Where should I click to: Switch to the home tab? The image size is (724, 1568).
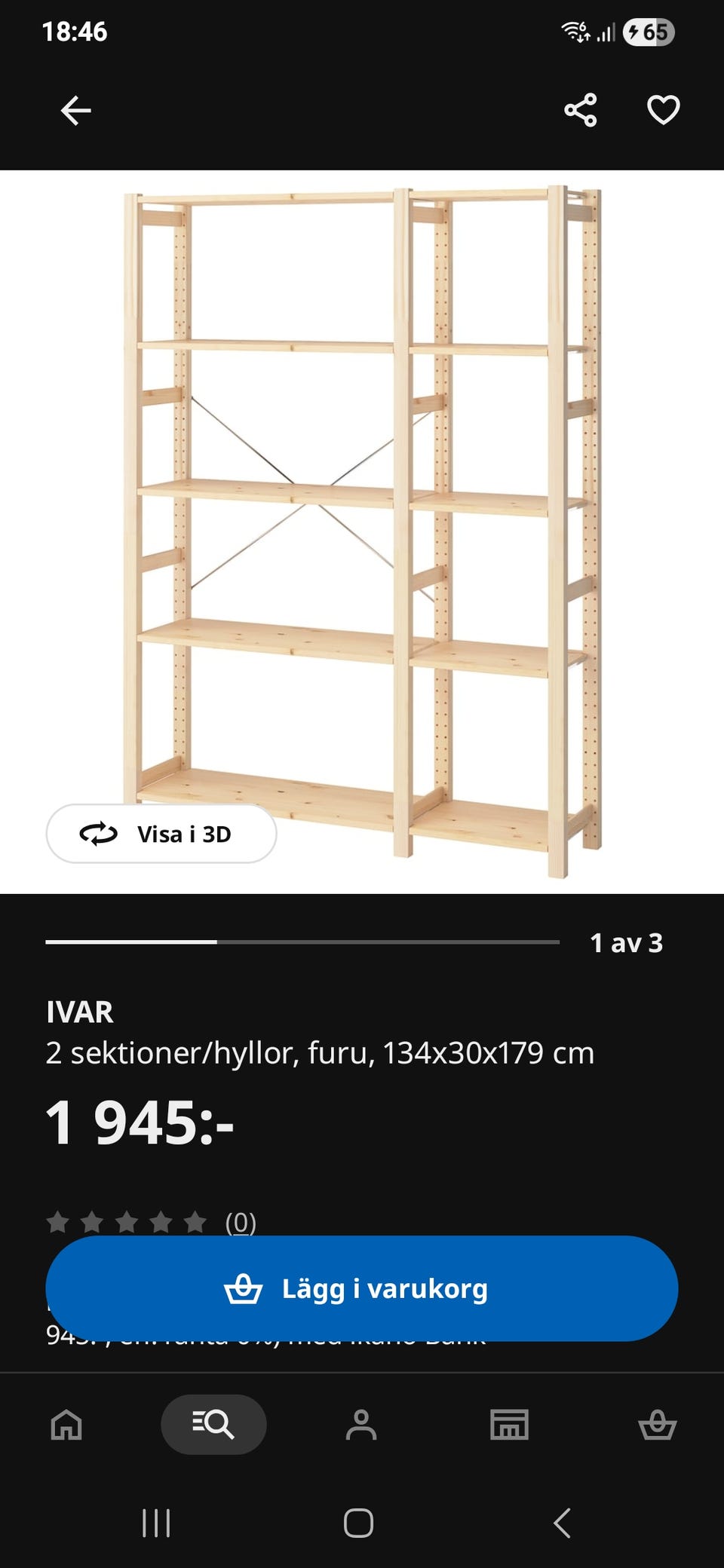point(66,1425)
